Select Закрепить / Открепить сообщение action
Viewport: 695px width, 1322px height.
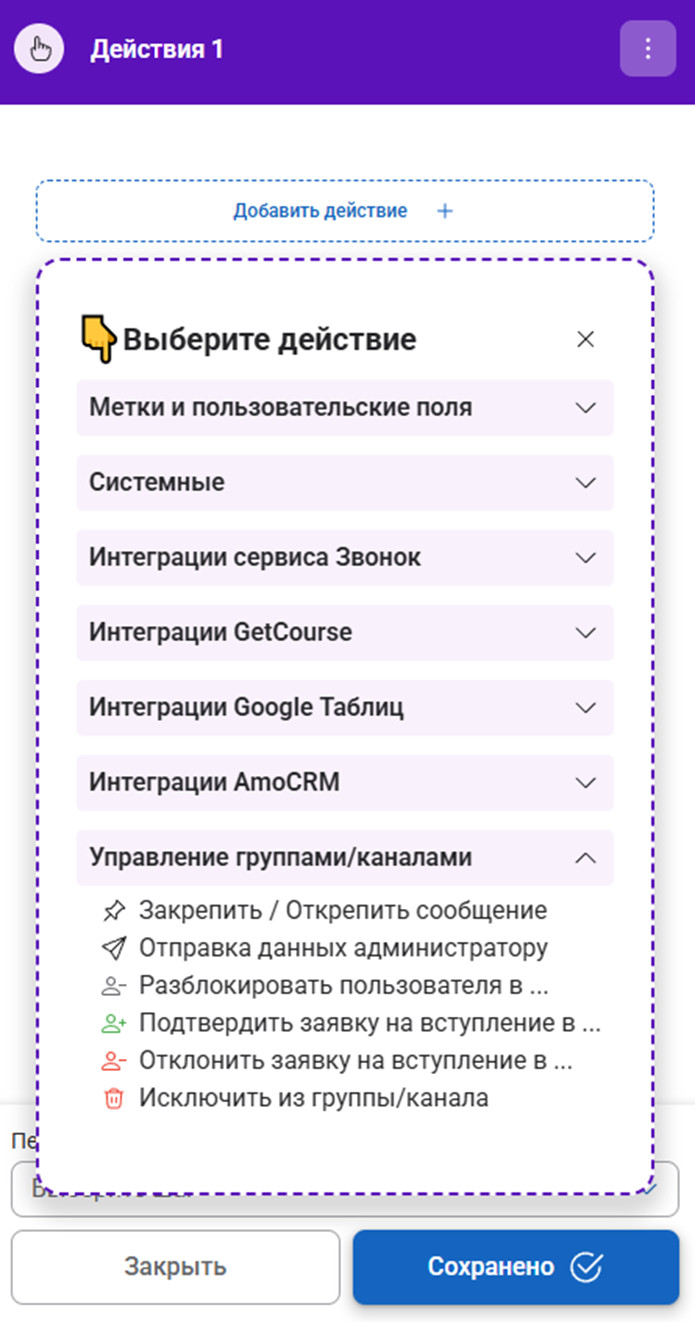pos(342,911)
